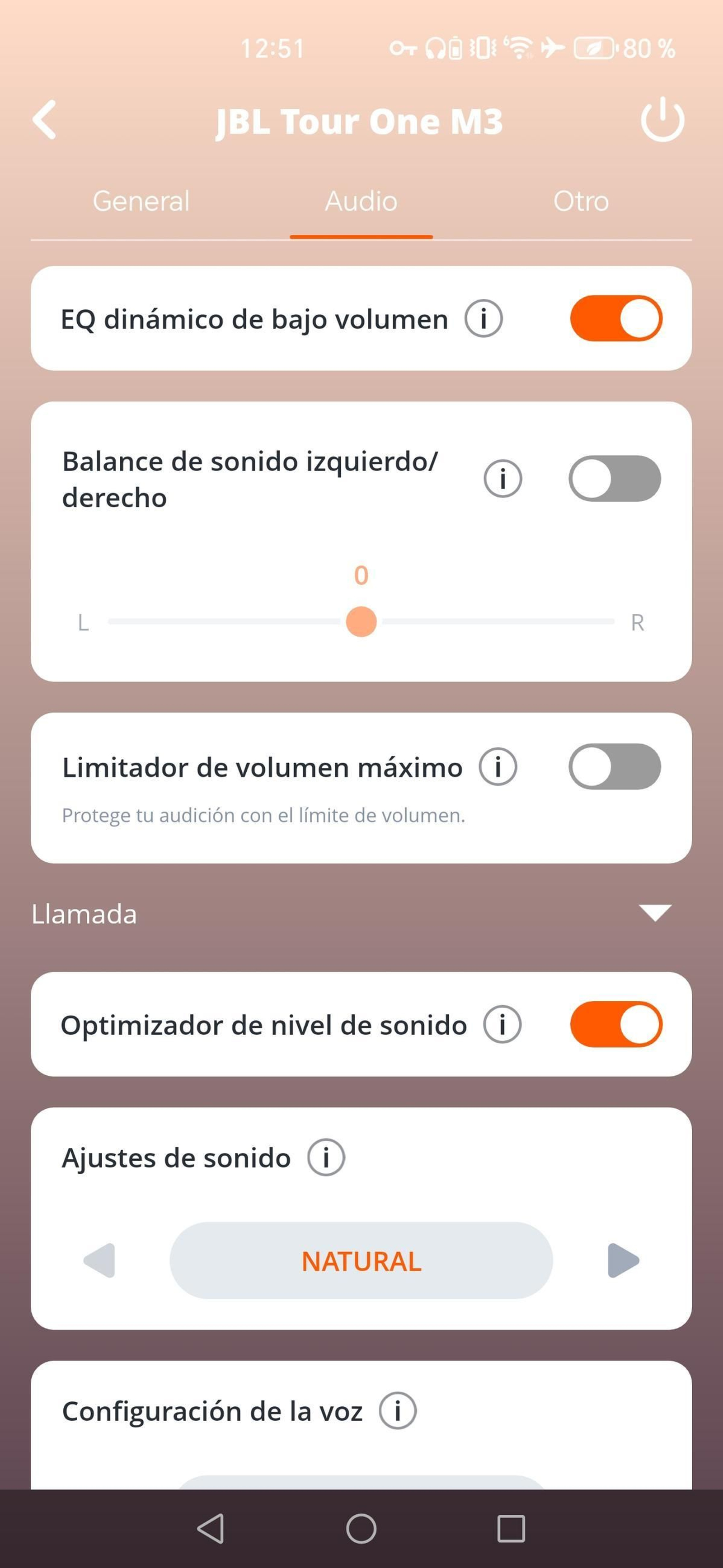This screenshot has height=1568, width=723.
Task: Show info for EQ dinámico de bajo volumen
Action: click(484, 318)
